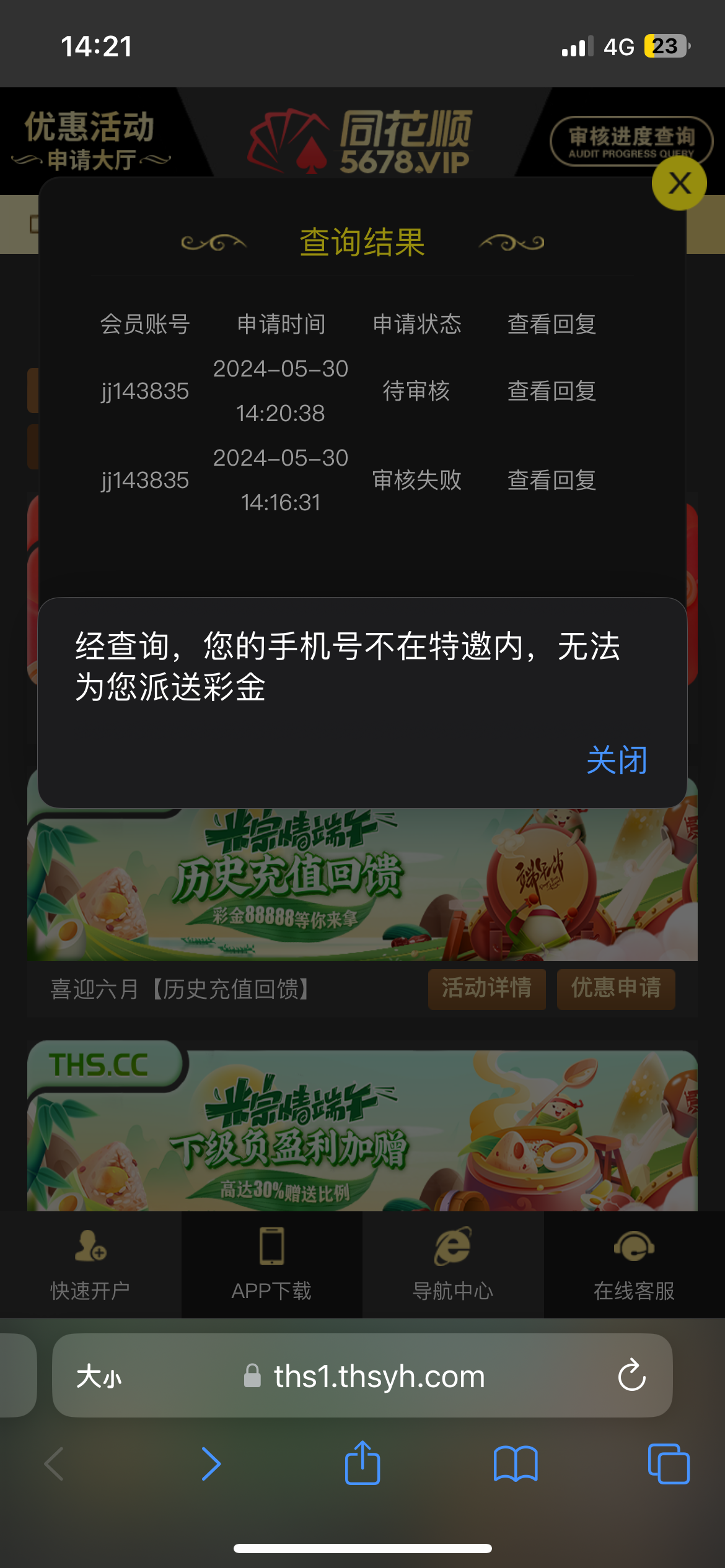Share the page via the Safari share icon
The image size is (725, 1568).
coord(362,1464)
